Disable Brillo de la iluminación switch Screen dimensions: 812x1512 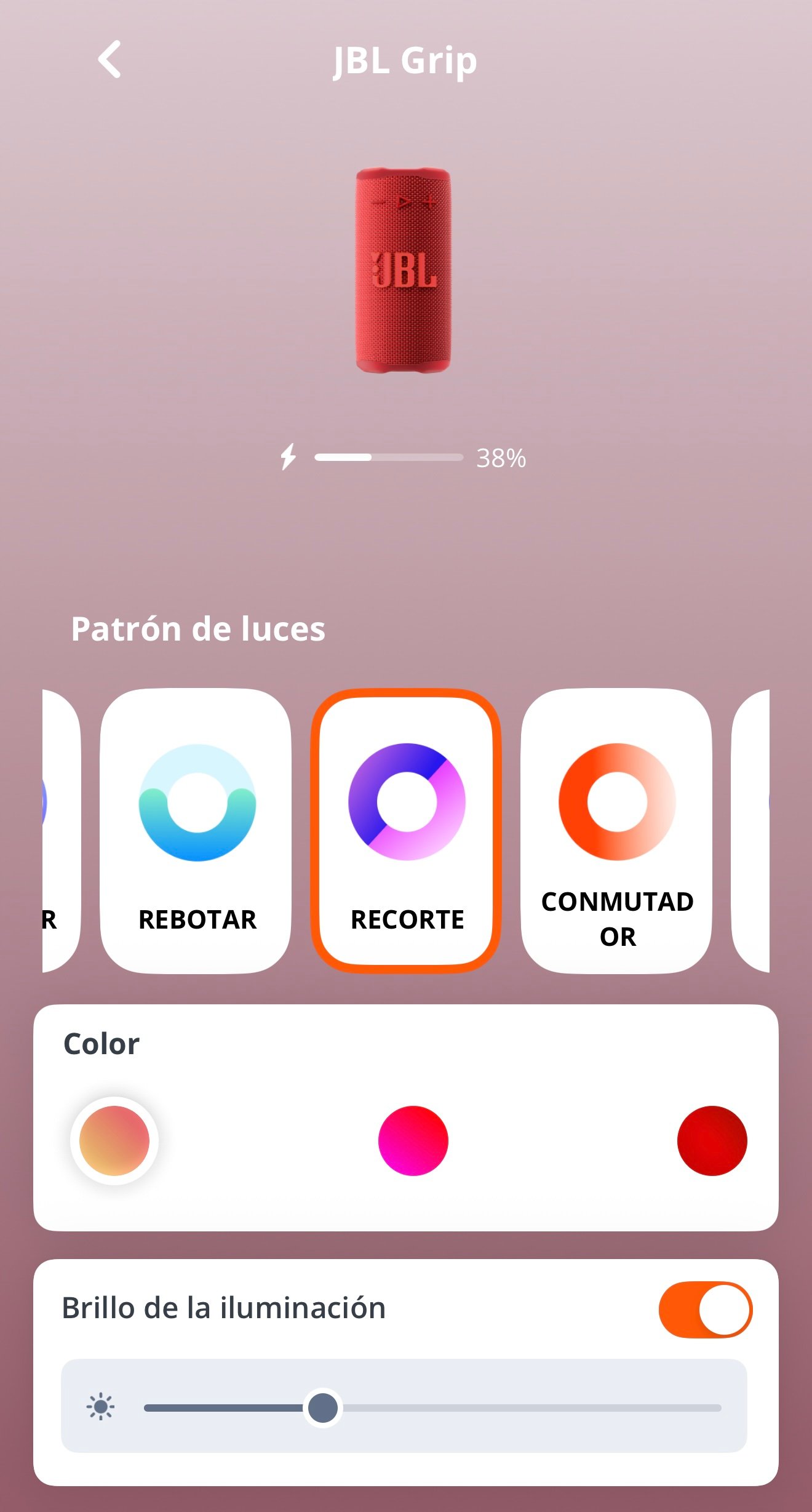tap(705, 1309)
